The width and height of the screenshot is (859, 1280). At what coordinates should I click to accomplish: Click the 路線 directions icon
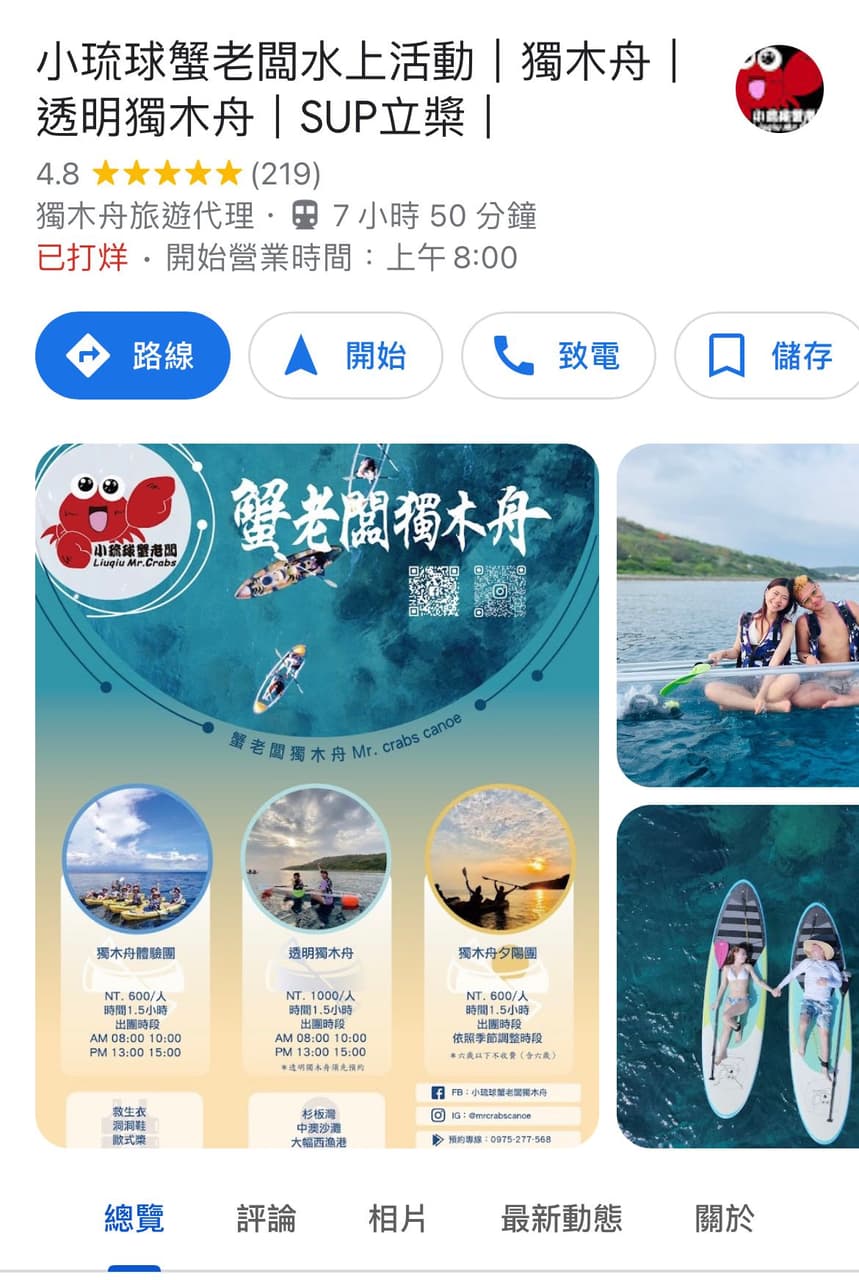coord(89,355)
